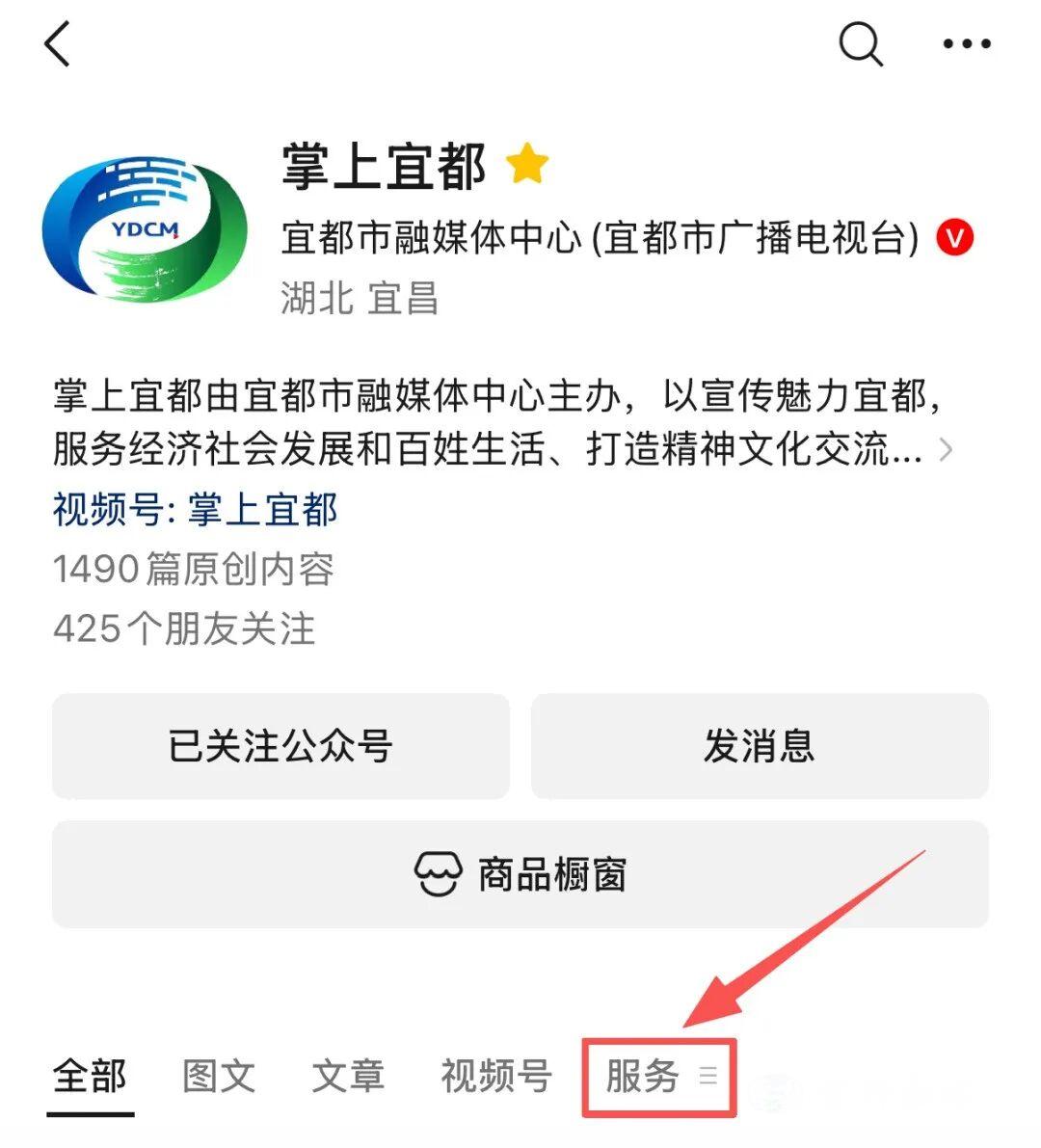The image size is (1041, 1148).
Task: Switch to the 图文 tab
Action: 219,1076
